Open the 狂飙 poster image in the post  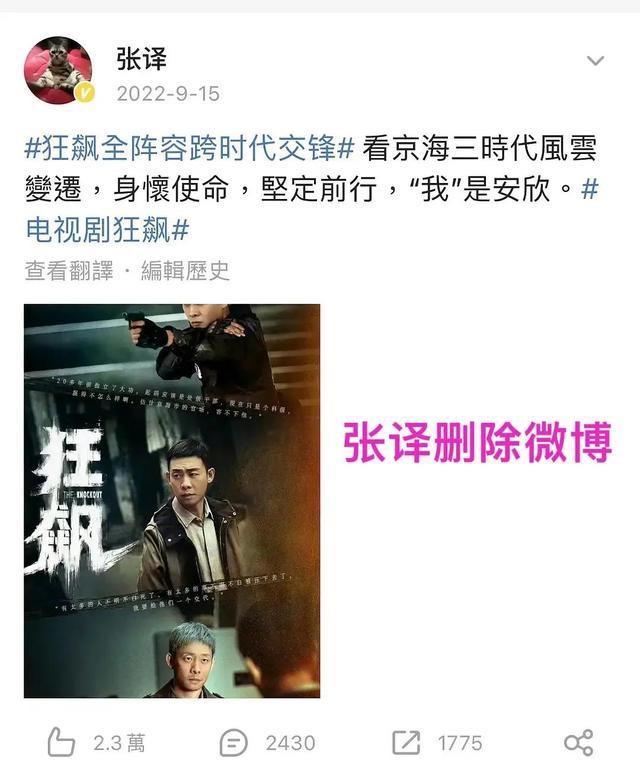pyautogui.click(x=172, y=500)
